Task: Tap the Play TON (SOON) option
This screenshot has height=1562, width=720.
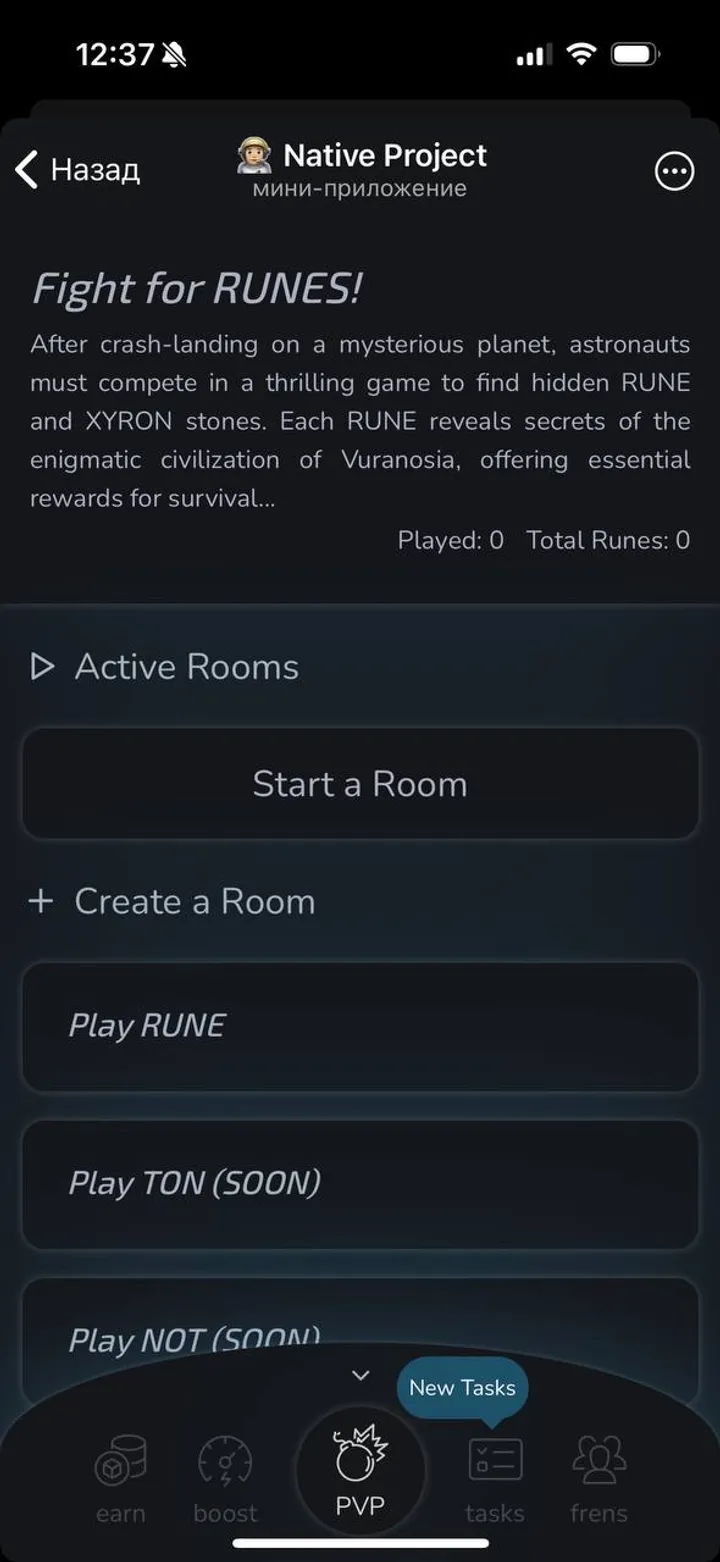Action: click(360, 1184)
